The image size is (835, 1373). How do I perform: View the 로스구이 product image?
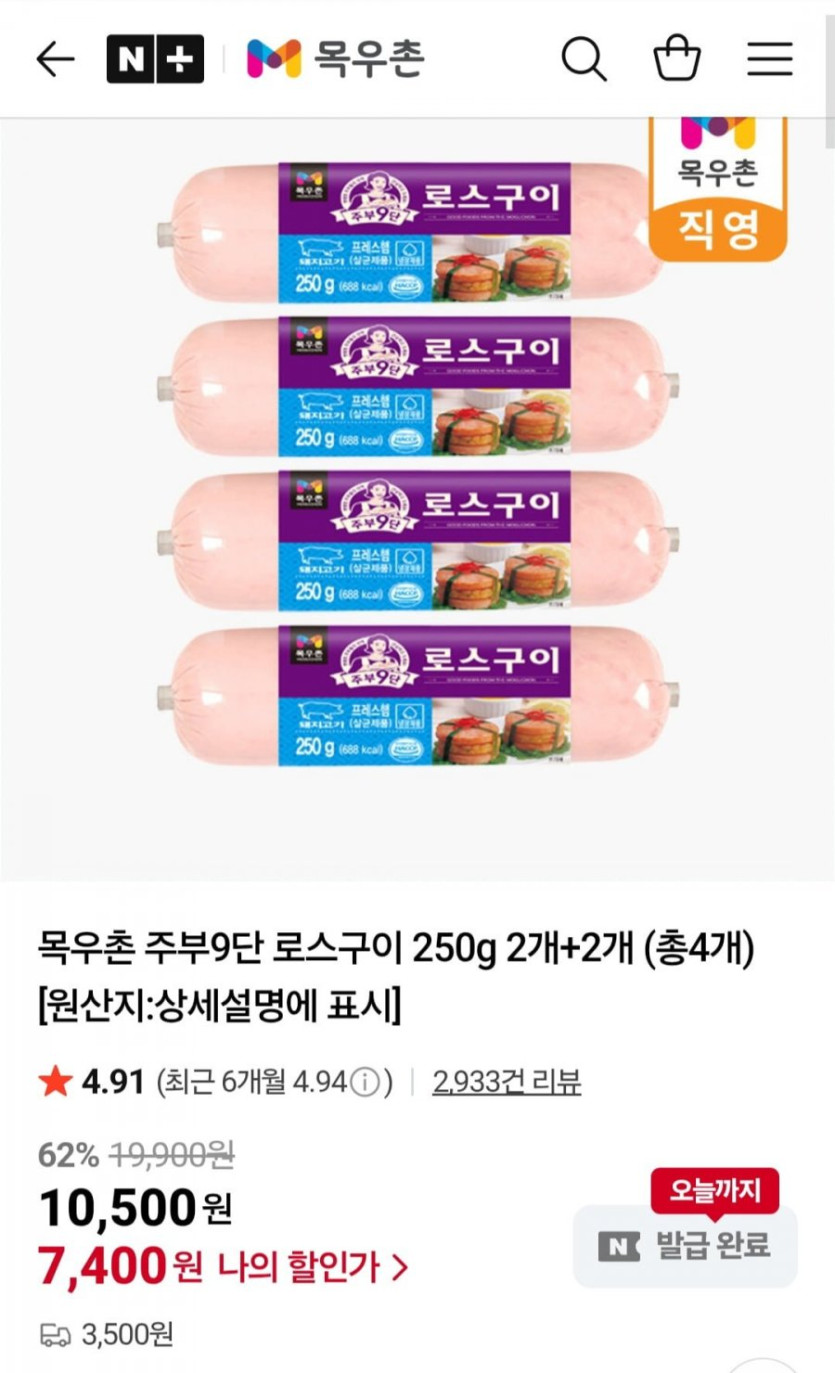pos(417,500)
